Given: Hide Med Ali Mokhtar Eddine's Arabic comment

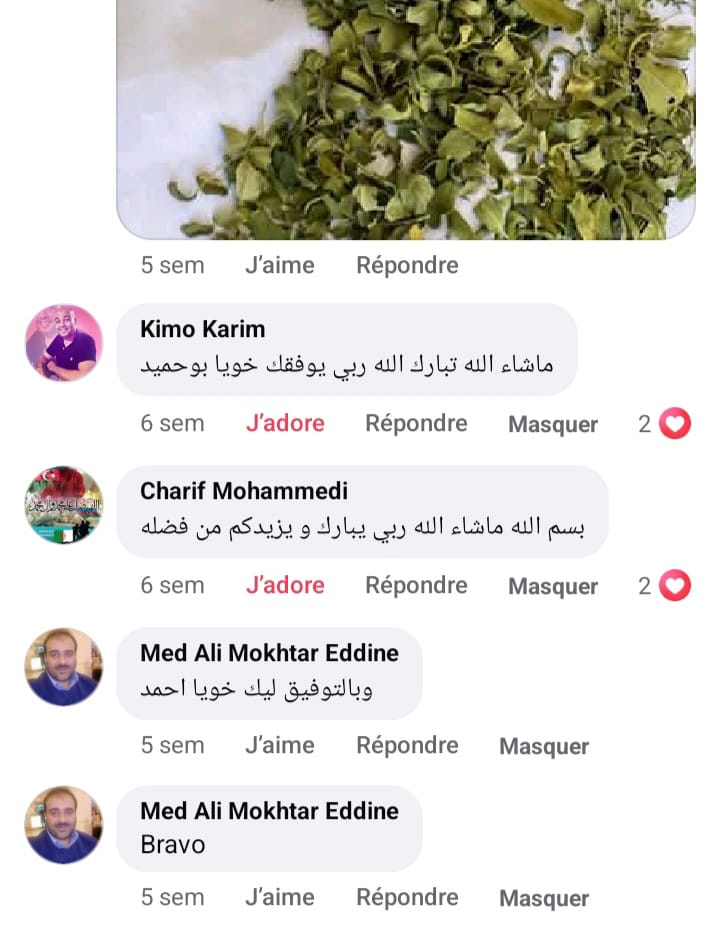Looking at the screenshot, I should pos(544,746).
